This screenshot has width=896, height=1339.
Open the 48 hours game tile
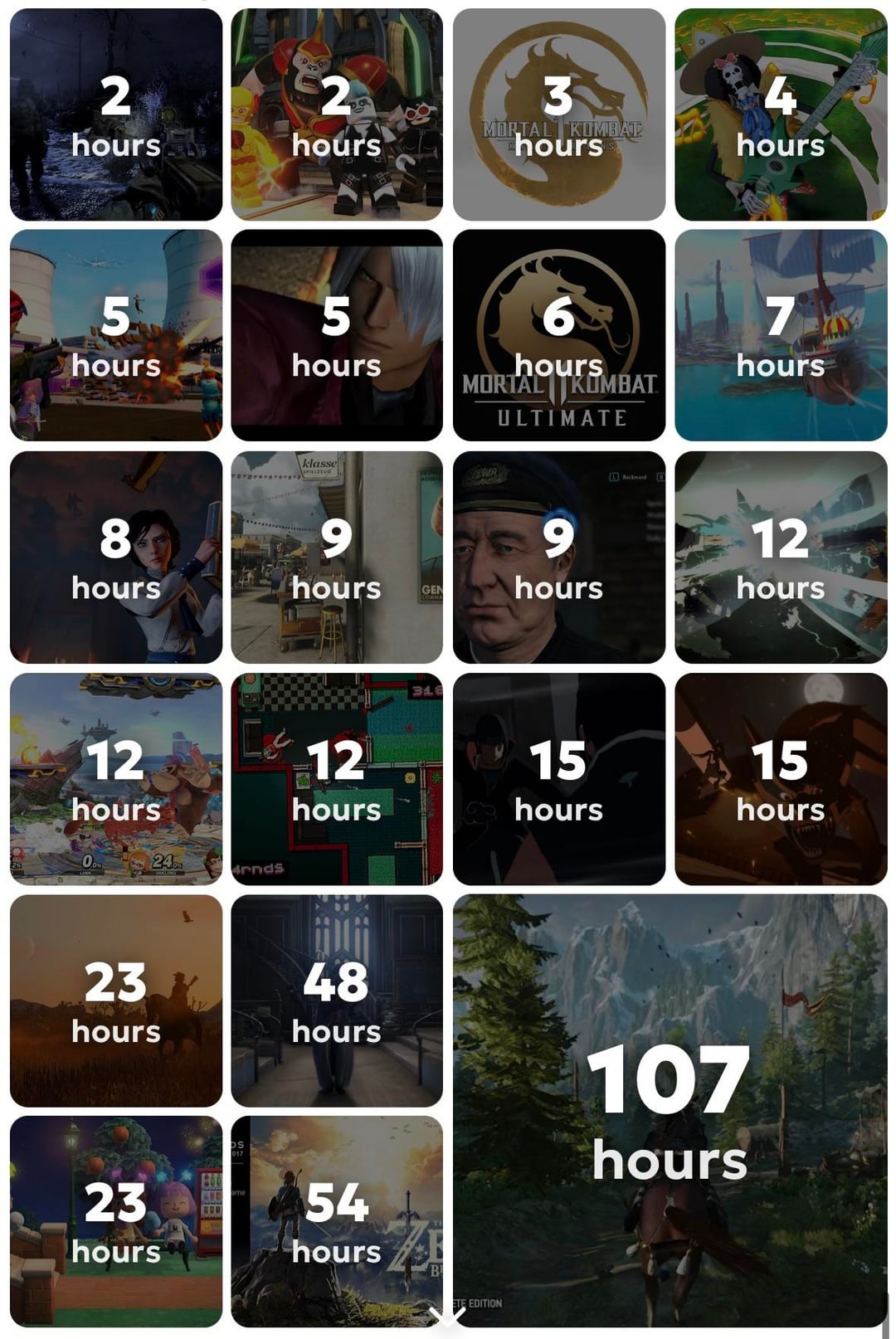[x=337, y=1001]
